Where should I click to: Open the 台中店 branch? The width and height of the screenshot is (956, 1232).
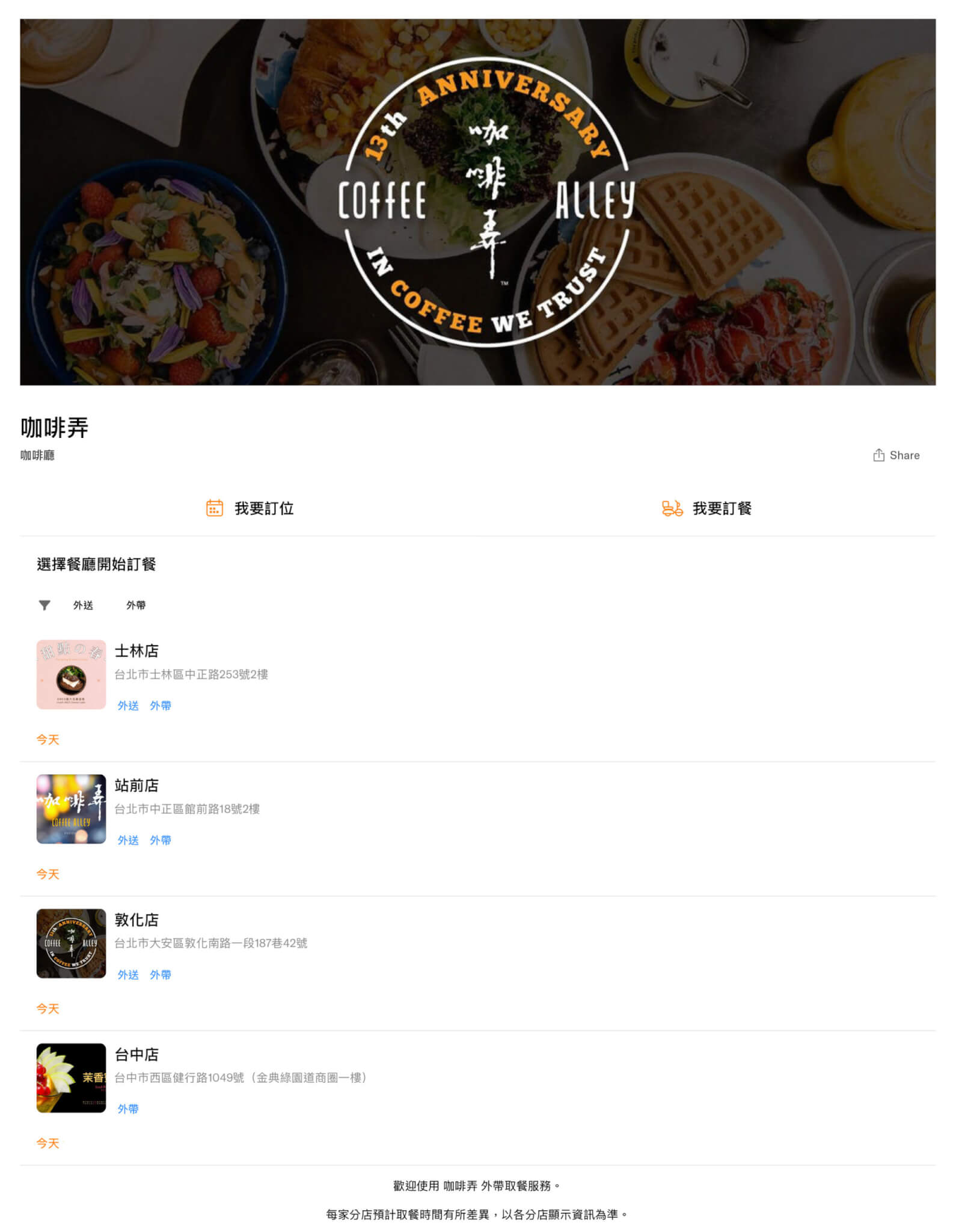click(136, 1055)
